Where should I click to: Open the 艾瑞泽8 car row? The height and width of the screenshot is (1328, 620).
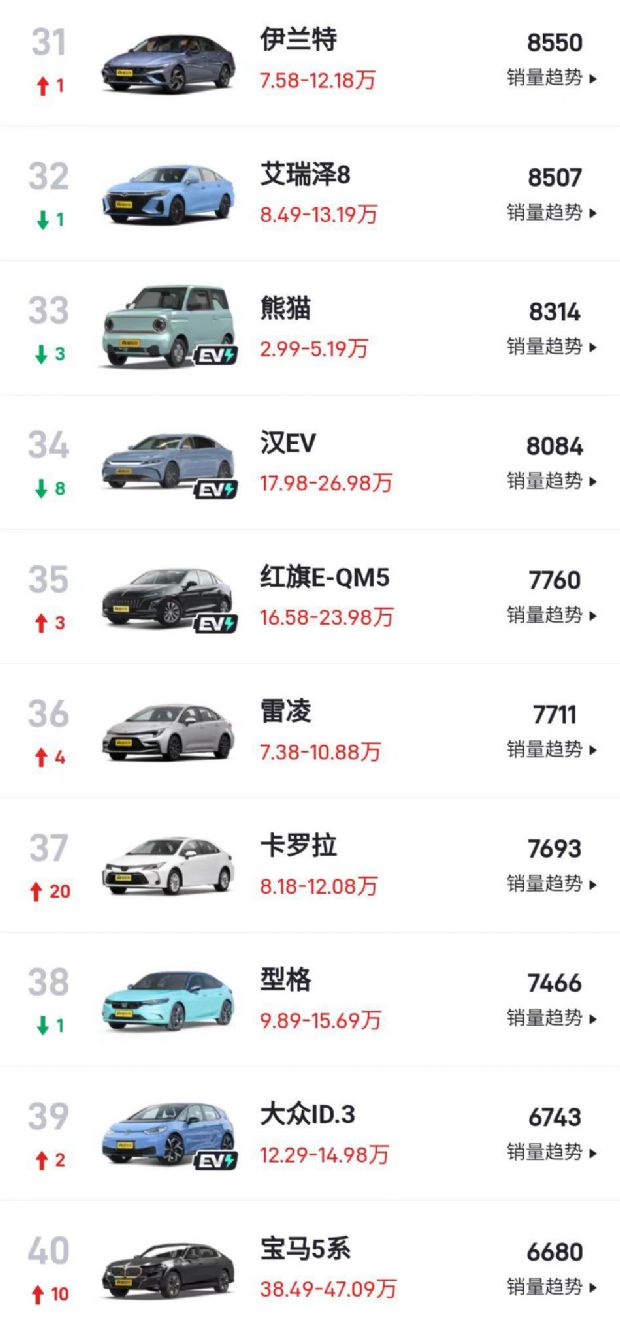pos(305,175)
